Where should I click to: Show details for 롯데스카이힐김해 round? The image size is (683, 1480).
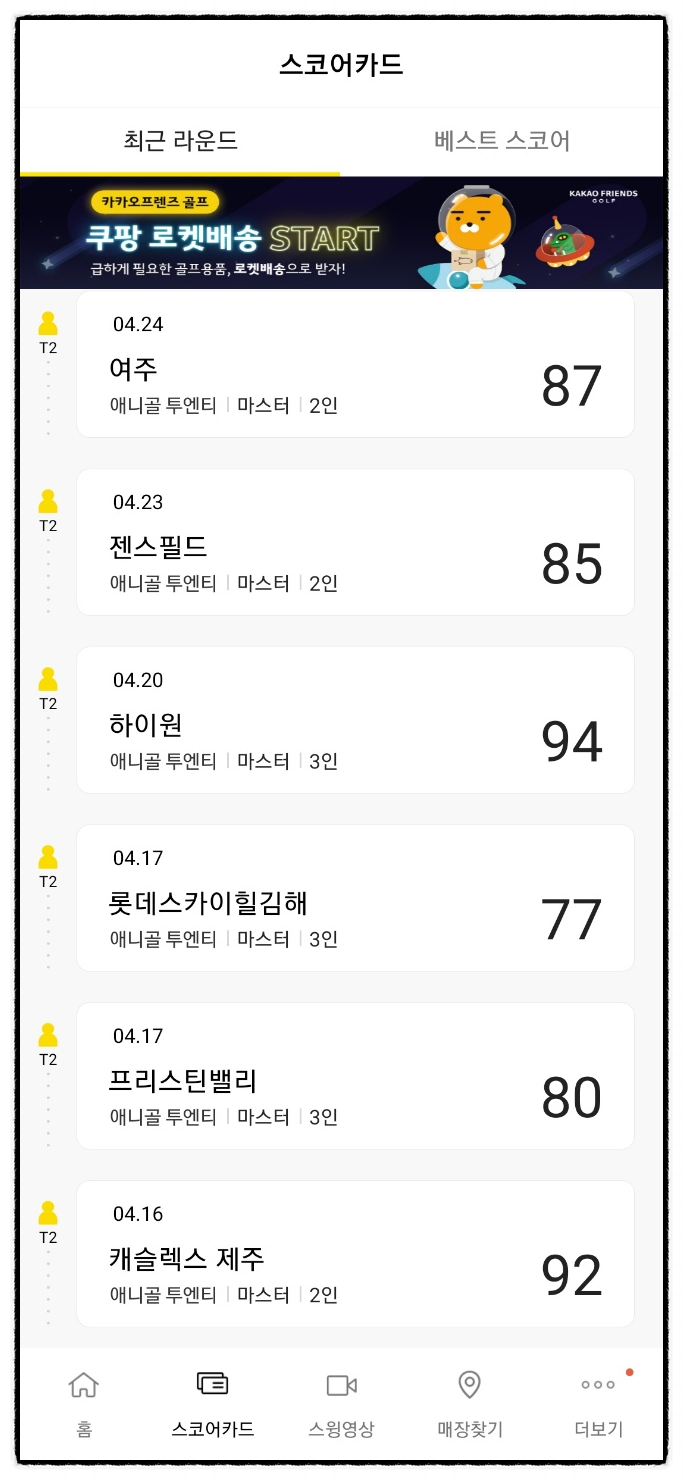(355, 898)
